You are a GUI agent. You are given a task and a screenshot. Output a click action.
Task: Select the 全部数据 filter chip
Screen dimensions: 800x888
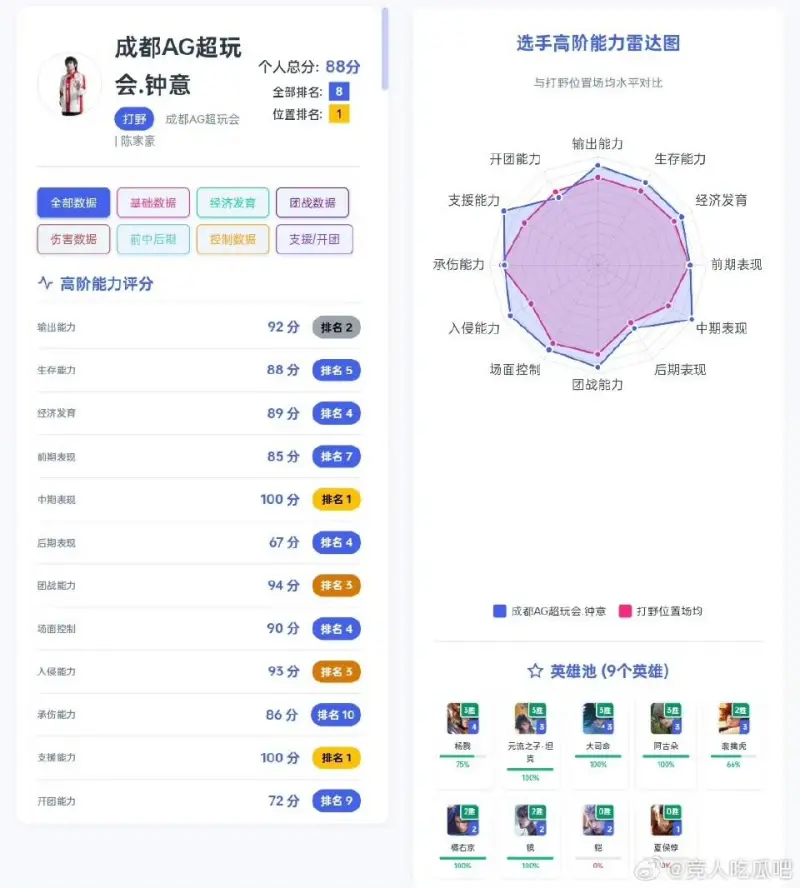(x=73, y=203)
